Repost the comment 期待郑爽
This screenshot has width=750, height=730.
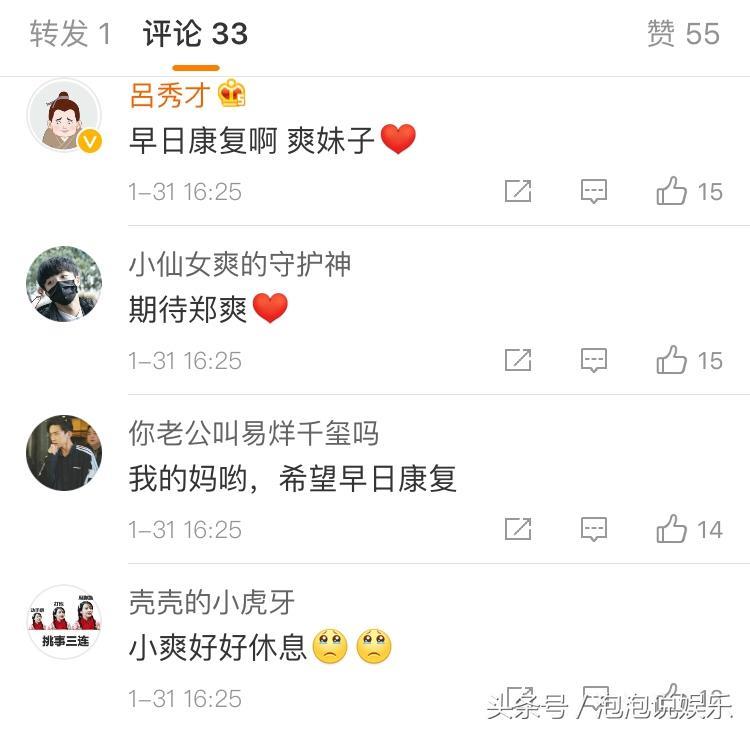tap(518, 360)
